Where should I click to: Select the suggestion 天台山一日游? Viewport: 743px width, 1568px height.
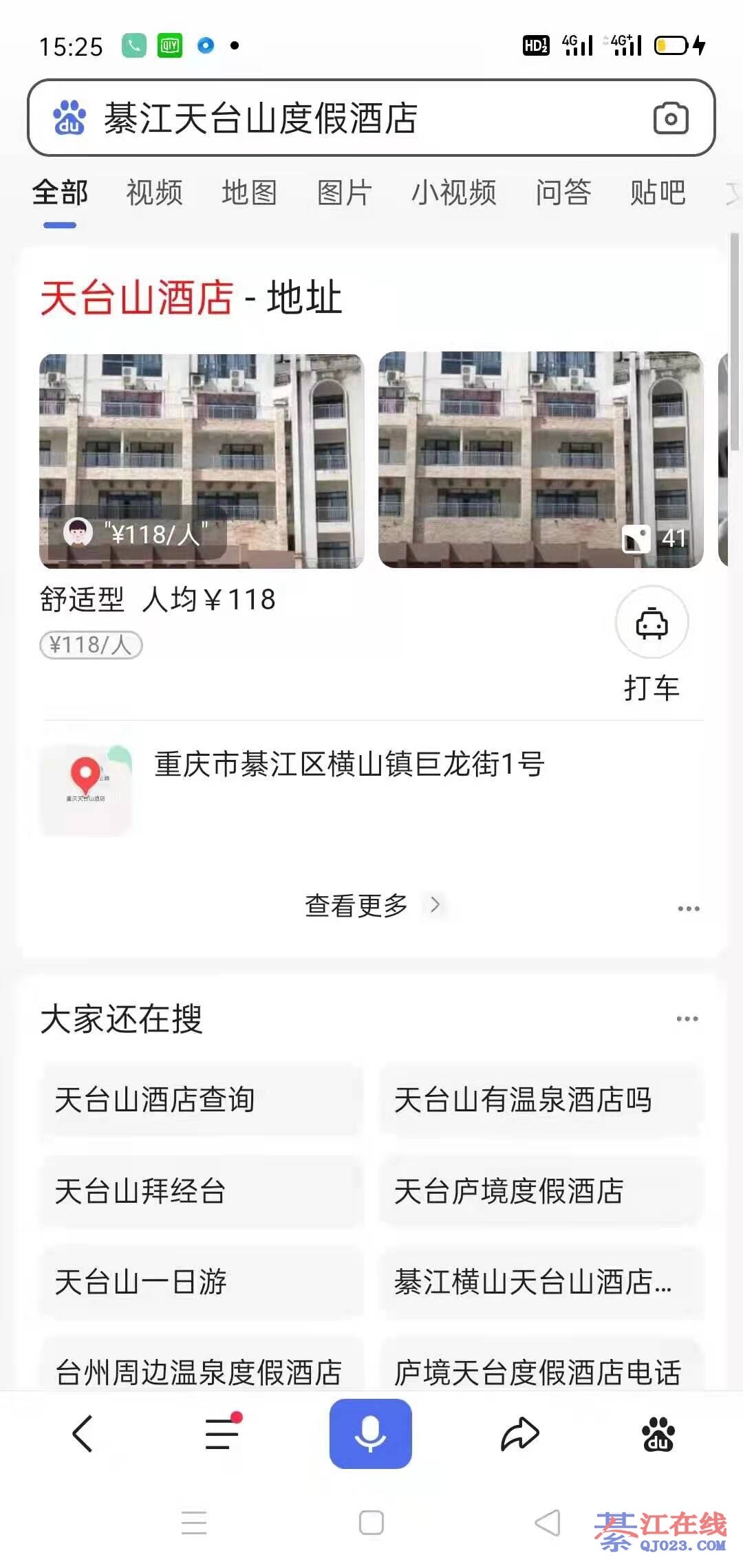(x=201, y=1282)
